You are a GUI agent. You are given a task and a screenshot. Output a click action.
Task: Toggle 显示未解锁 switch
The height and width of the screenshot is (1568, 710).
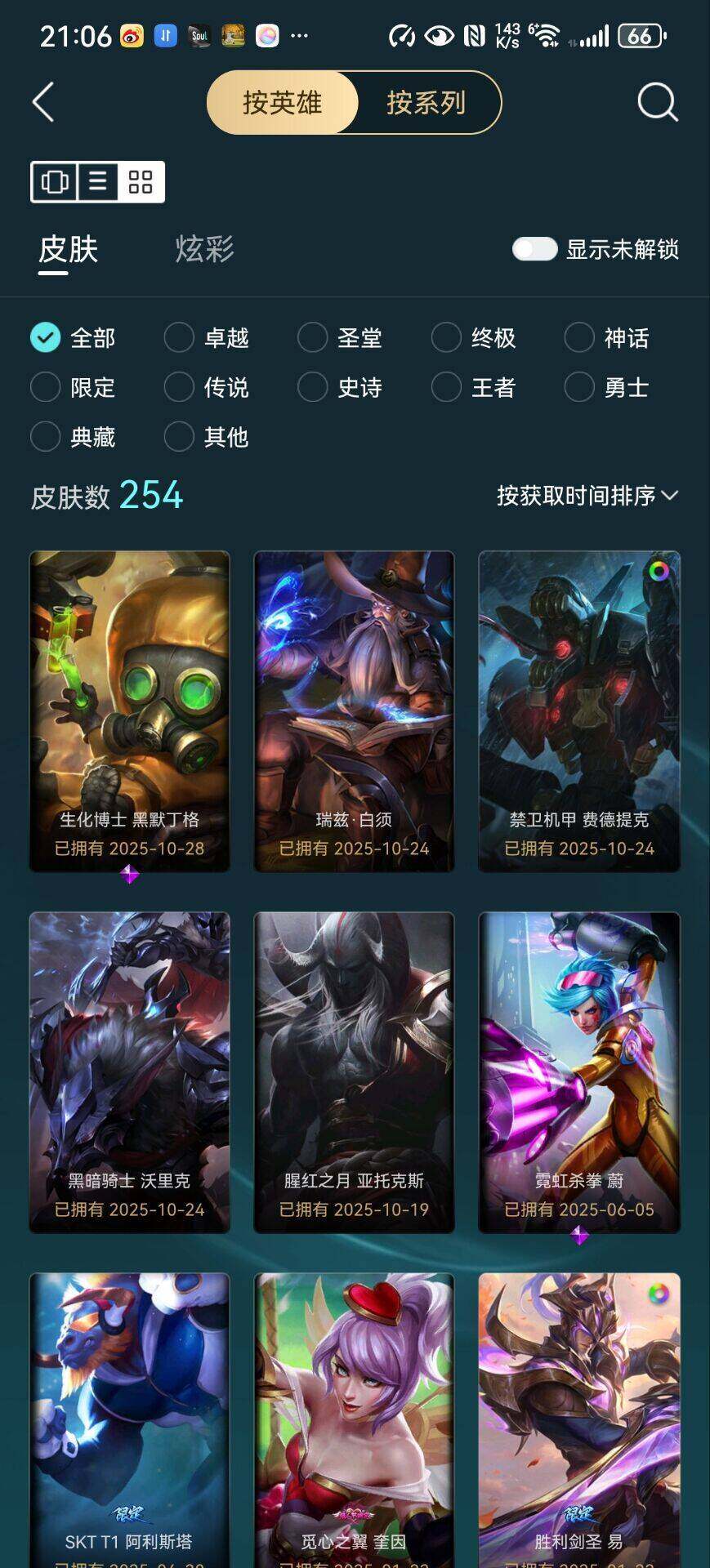point(535,249)
